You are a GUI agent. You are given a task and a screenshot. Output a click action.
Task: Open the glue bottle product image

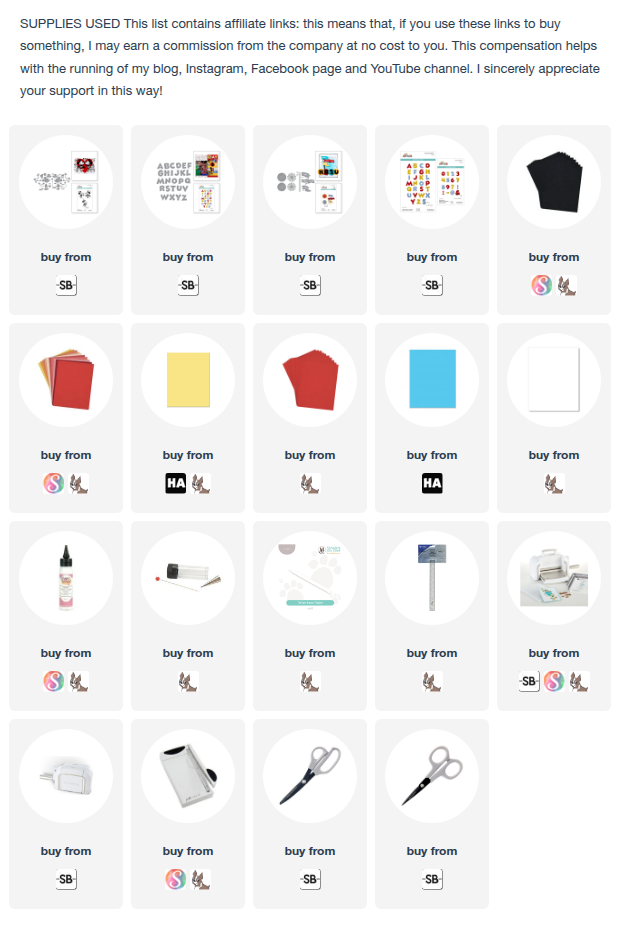pyautogui.click(x=66, y=577)
